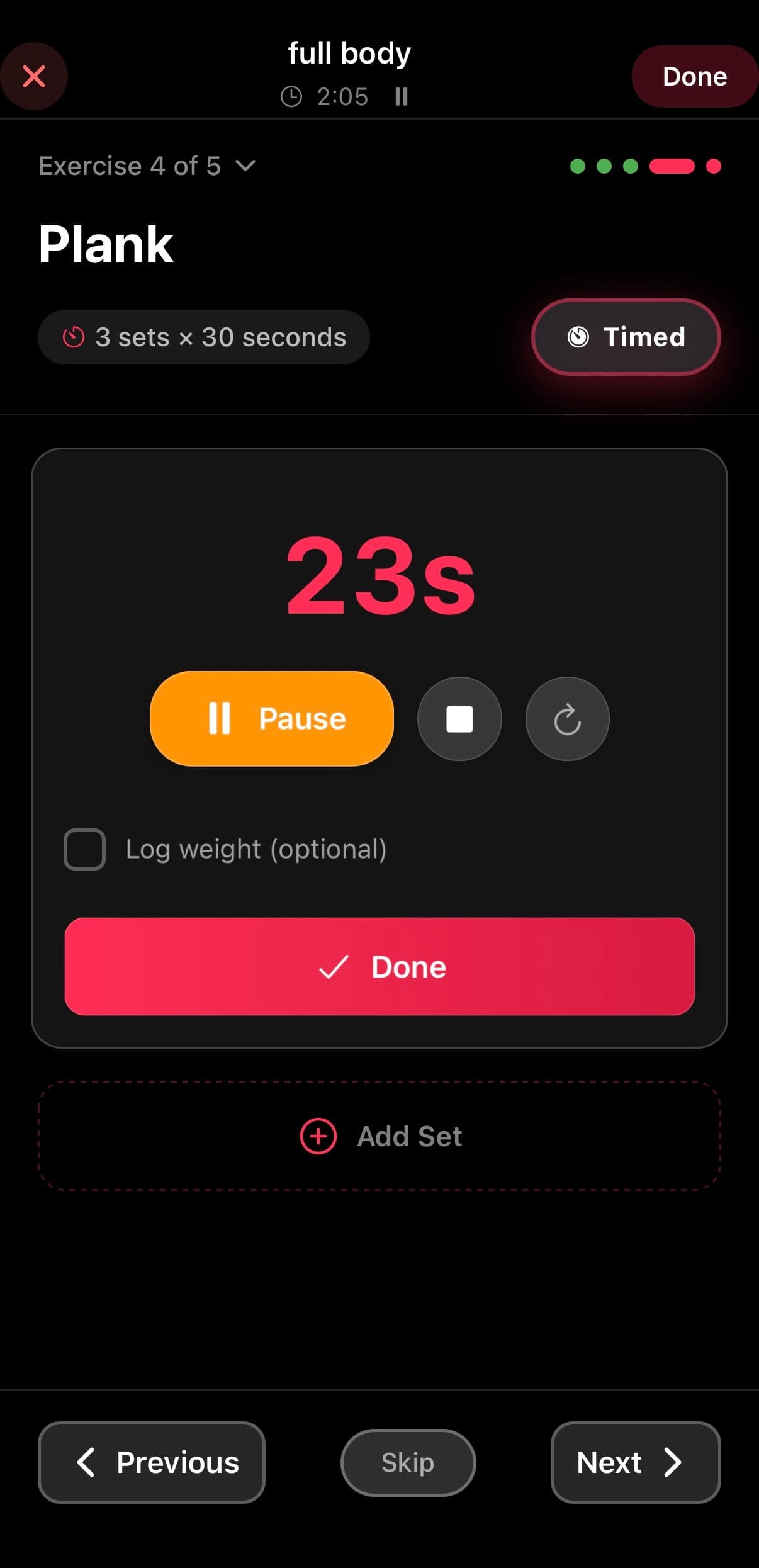Close the workout with the X button
Viewport: 759px width, 1568px height.
[34, 76]
